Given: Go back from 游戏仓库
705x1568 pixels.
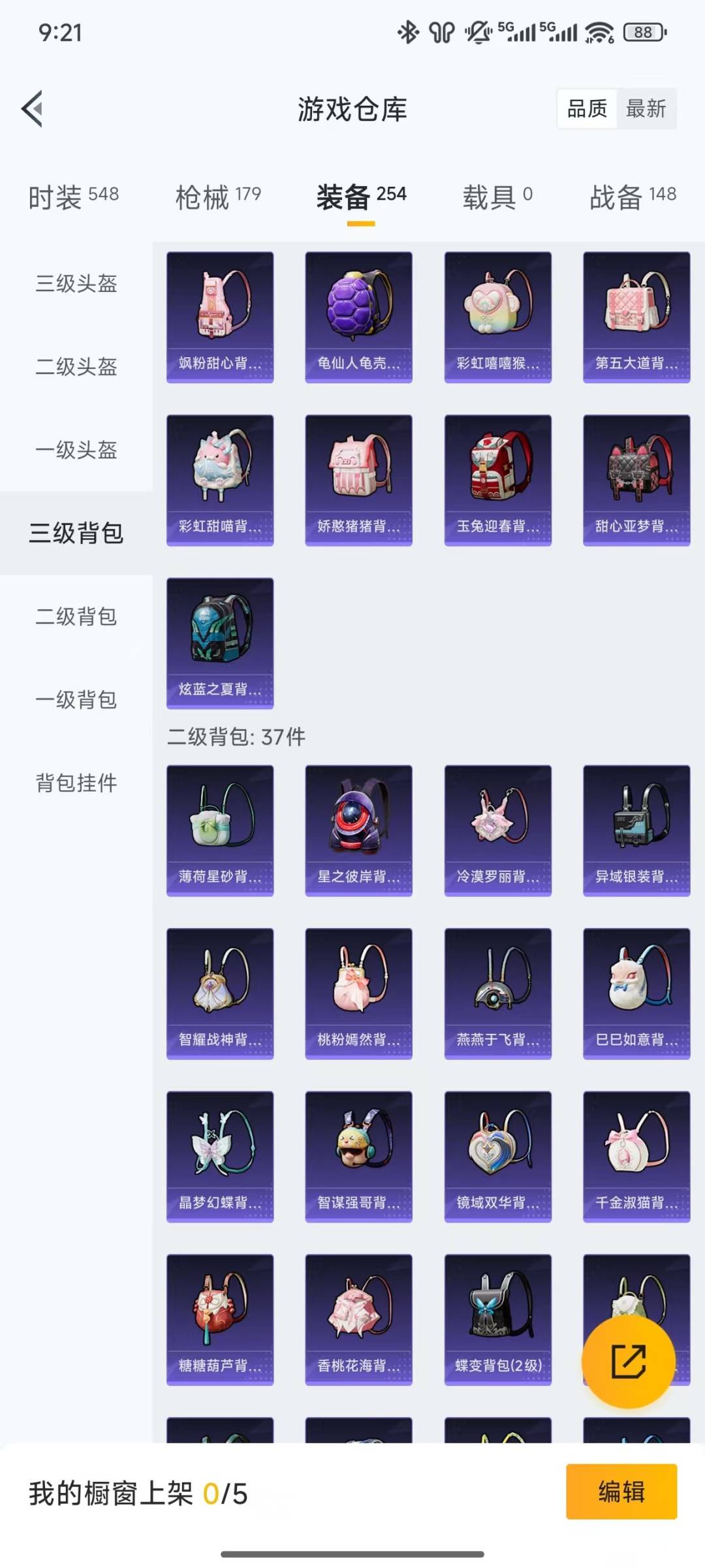Looking at the screenshot, I should (x=33, y=108).
